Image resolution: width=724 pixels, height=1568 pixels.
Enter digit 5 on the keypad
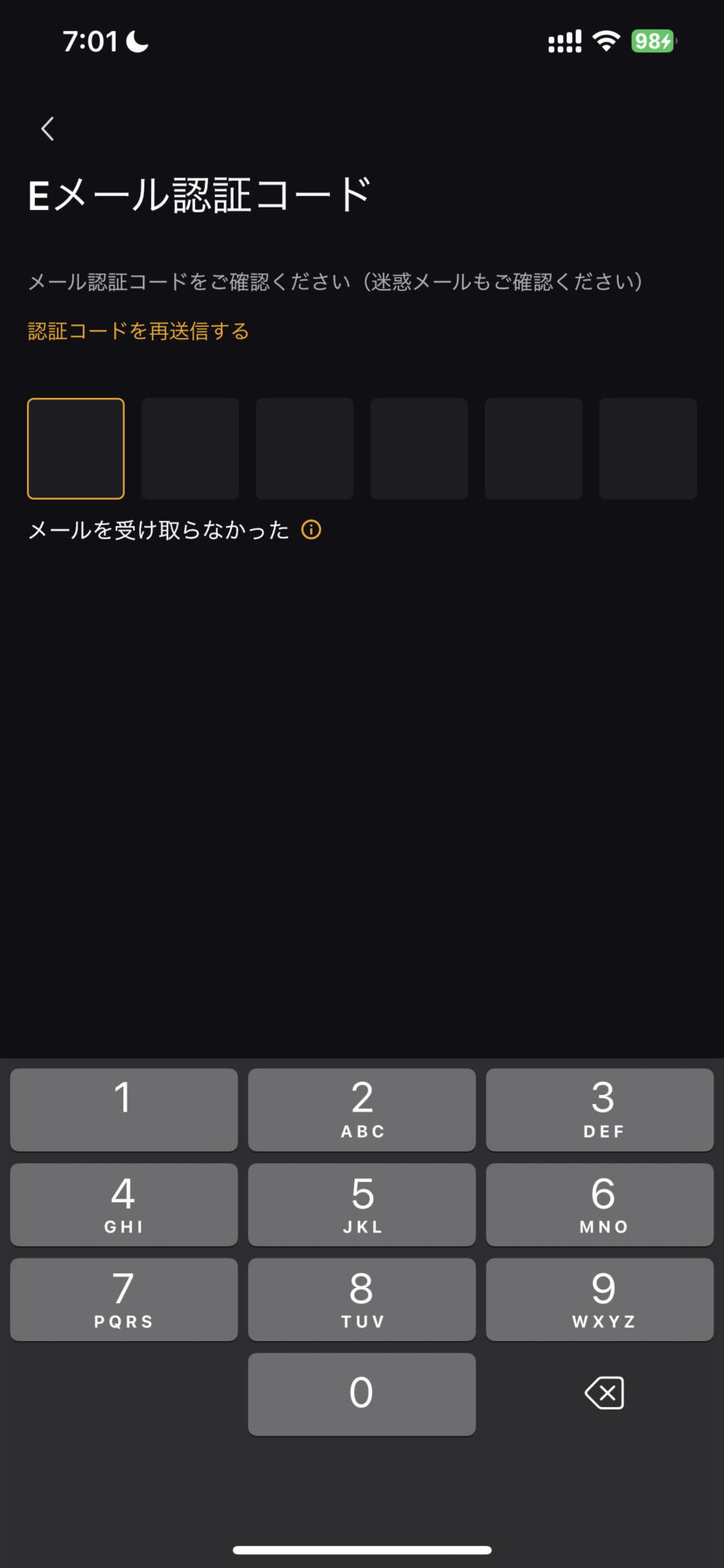[362, 1205]
